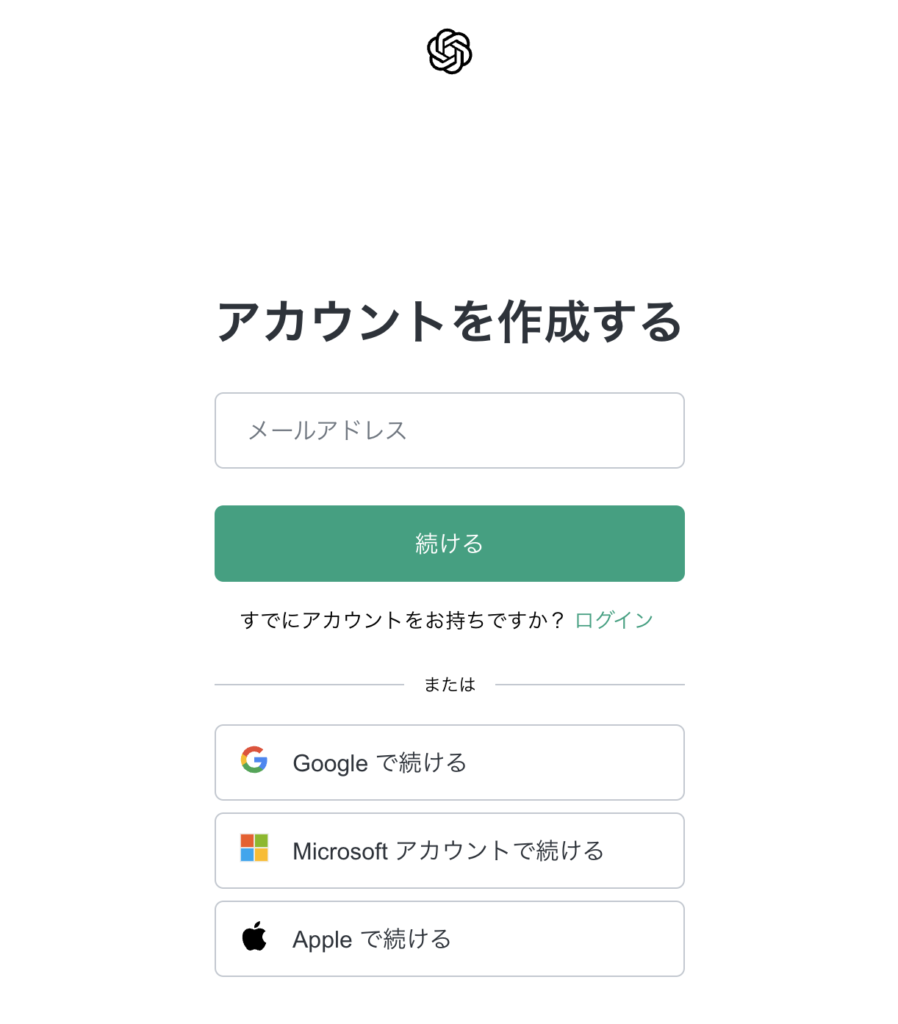This screenshot has height=1024, width=898.
Task: Open the ログイン link
Action: pos(613,620)
